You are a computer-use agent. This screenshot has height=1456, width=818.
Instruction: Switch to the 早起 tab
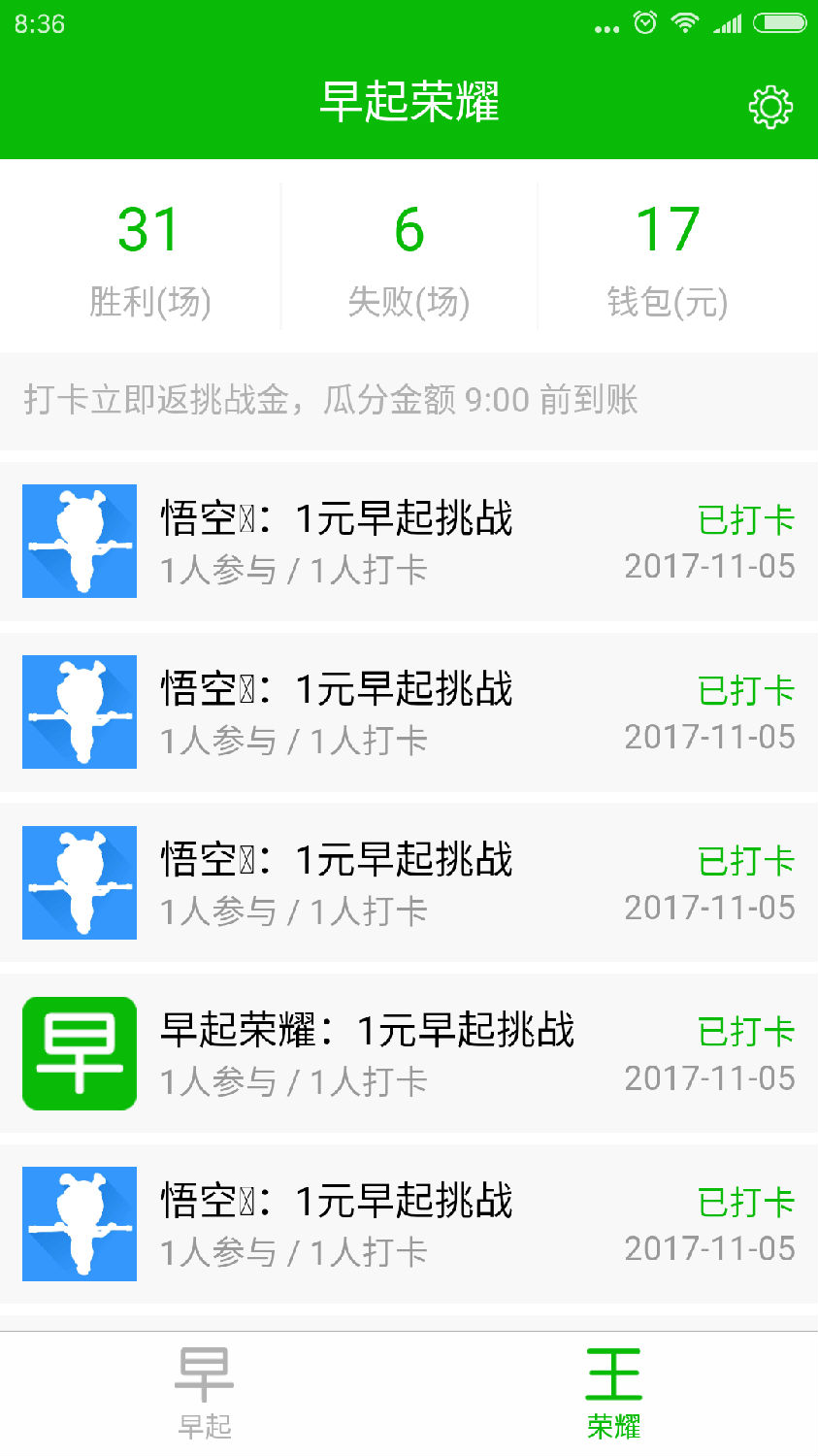(x=205, y=1392)
